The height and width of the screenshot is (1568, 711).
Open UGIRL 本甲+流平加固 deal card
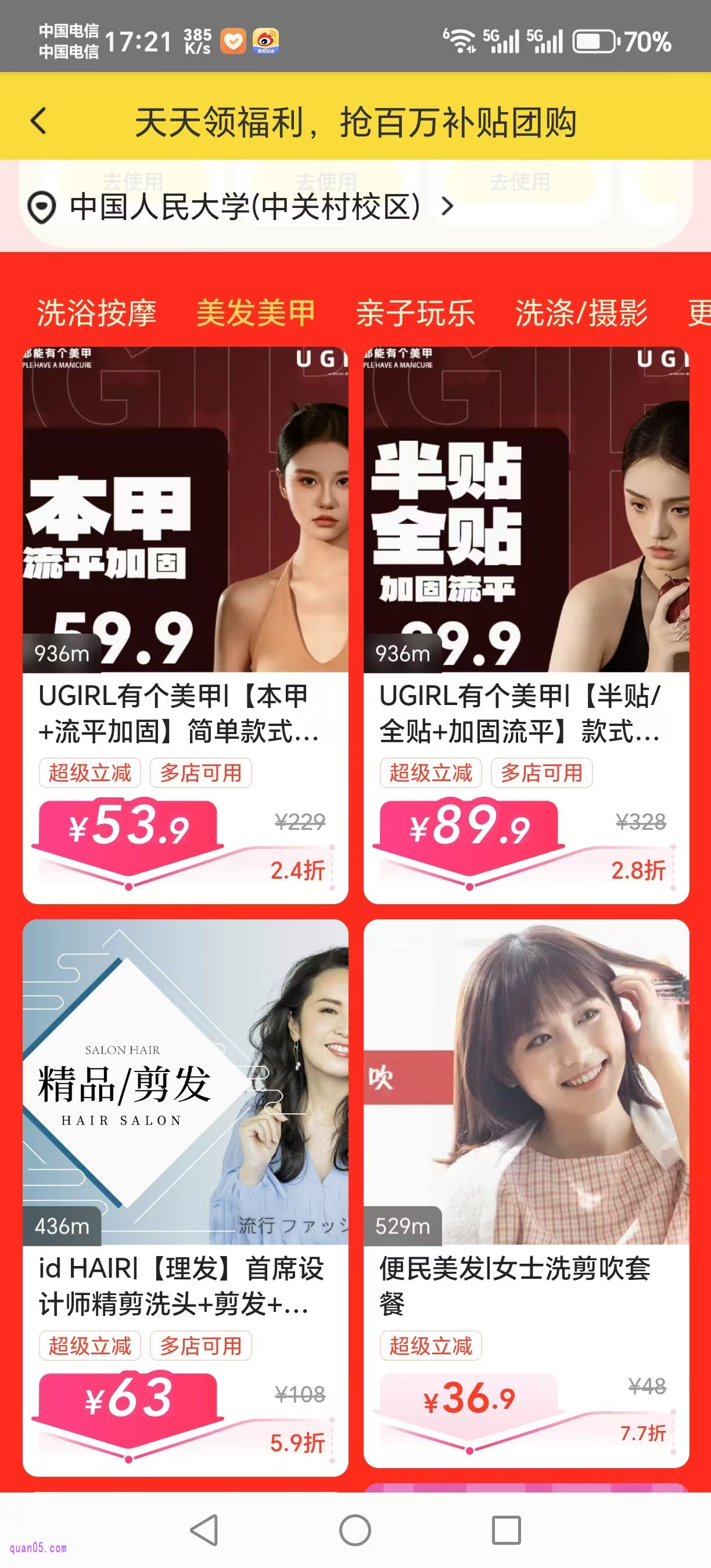(x=185, y=624)
